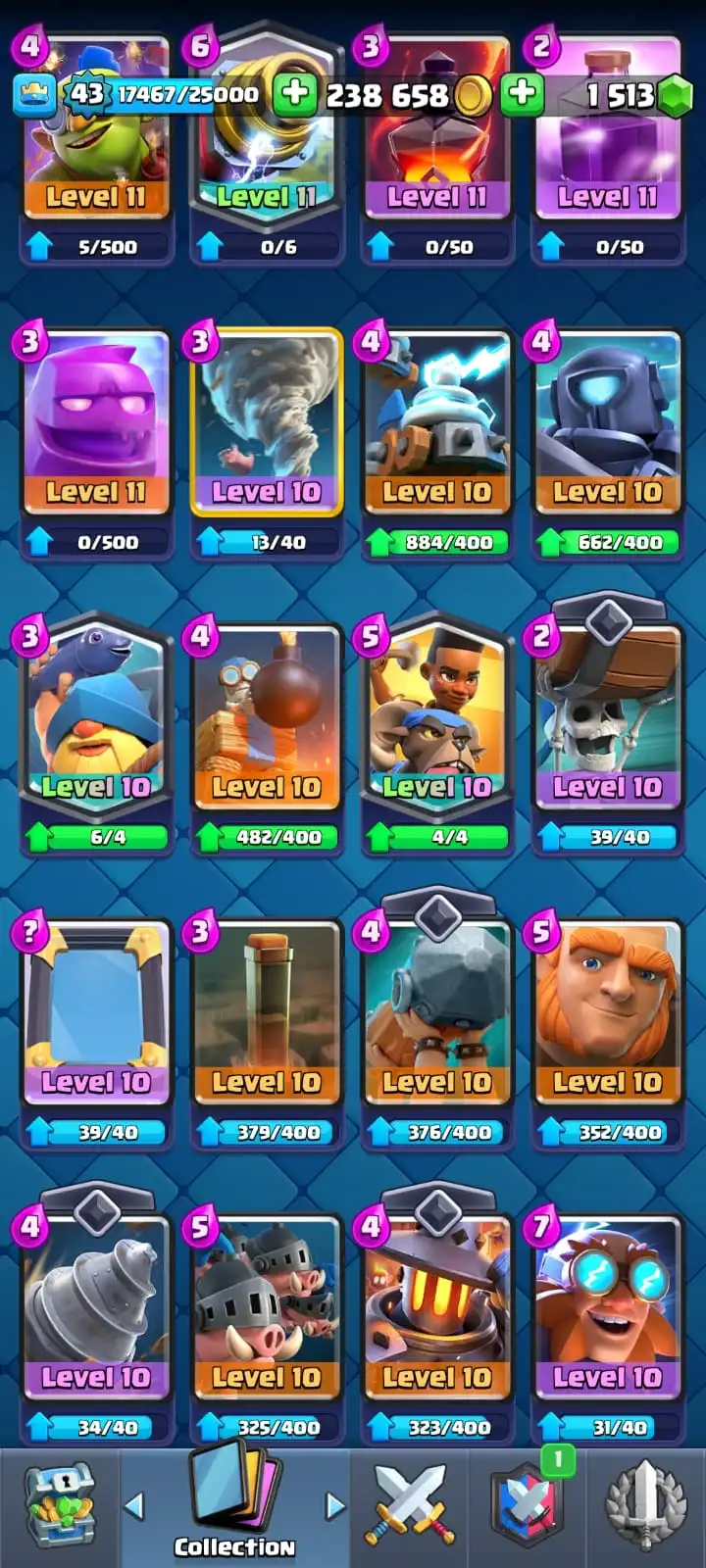Go to the Events sword and laurel tab
This screenshot has height=1568, width=706.
645,1507
